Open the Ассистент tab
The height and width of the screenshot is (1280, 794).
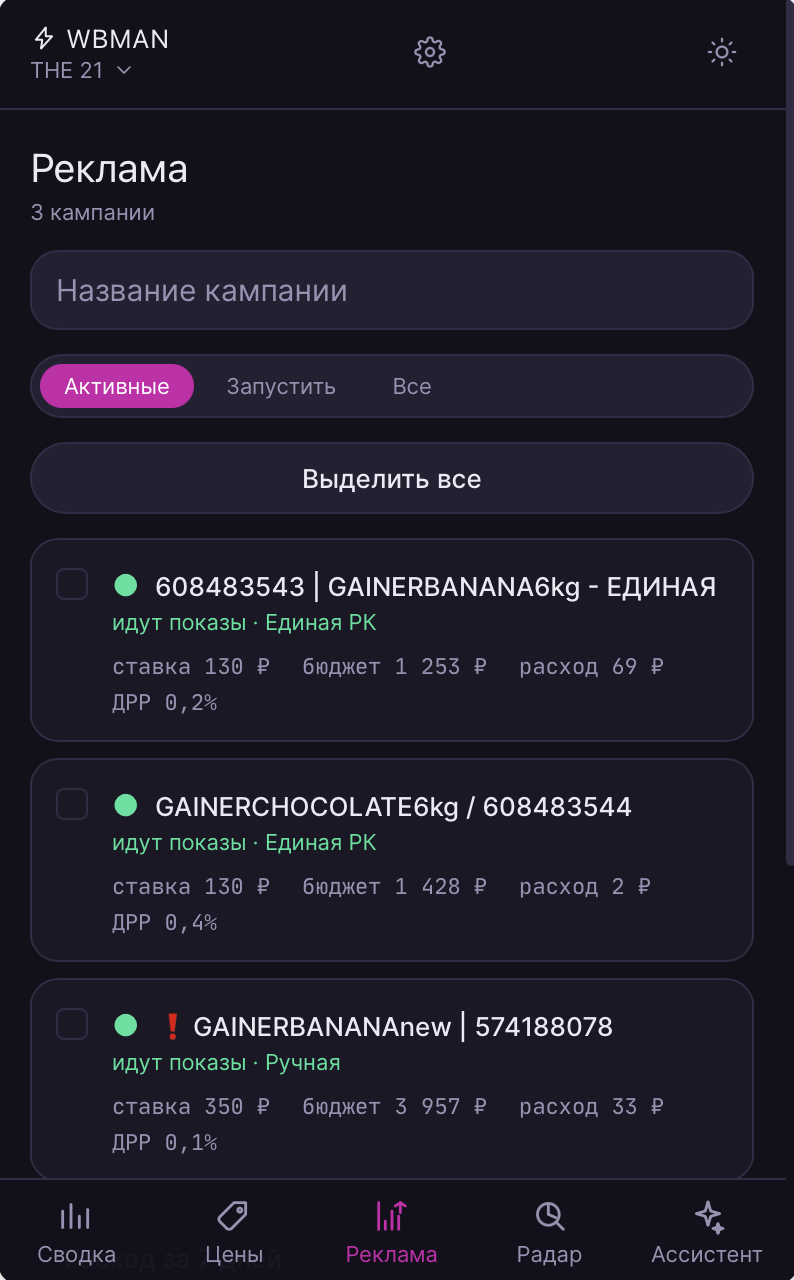click(707, 1233)
